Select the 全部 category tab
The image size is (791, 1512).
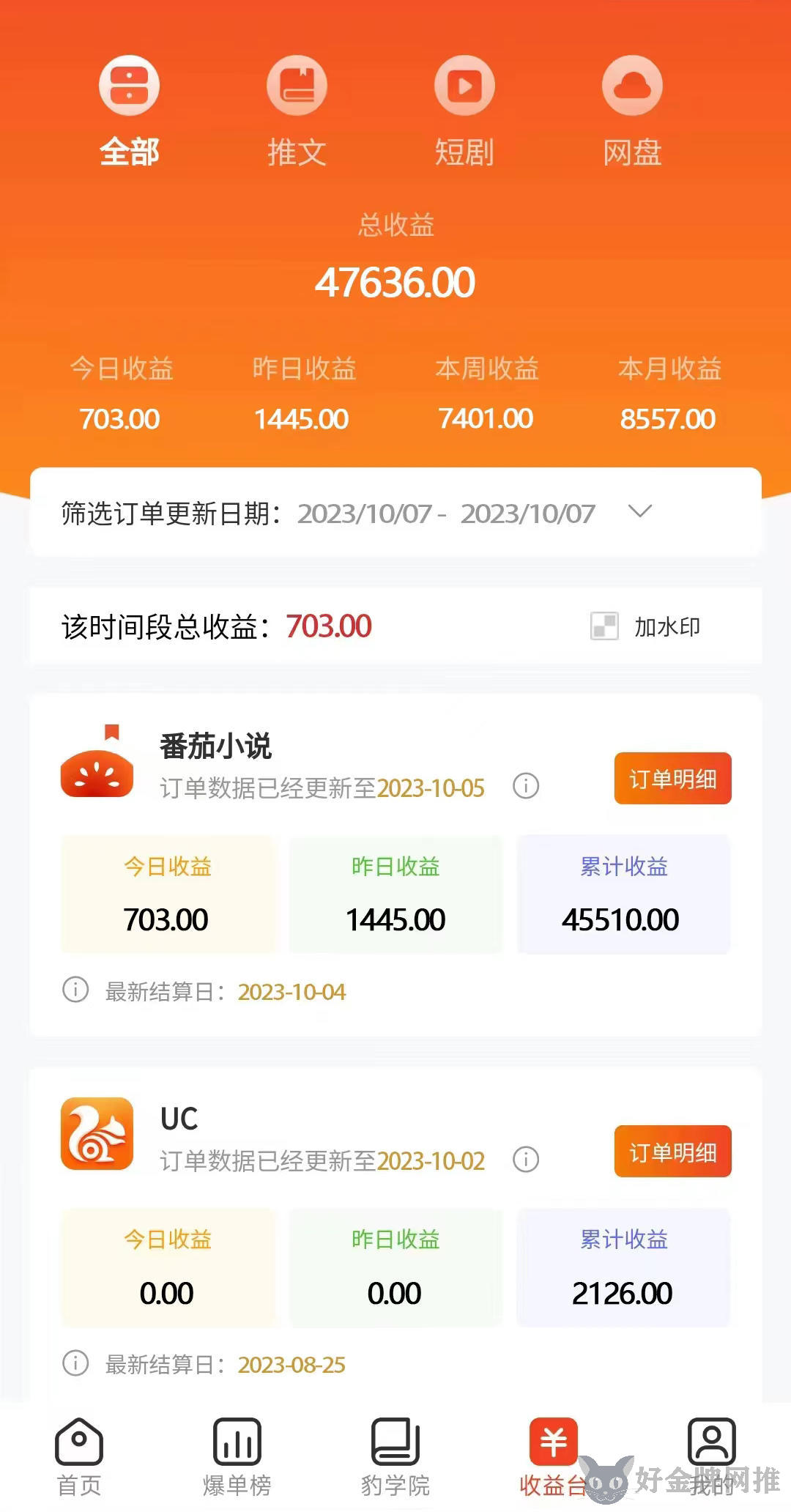129,111
